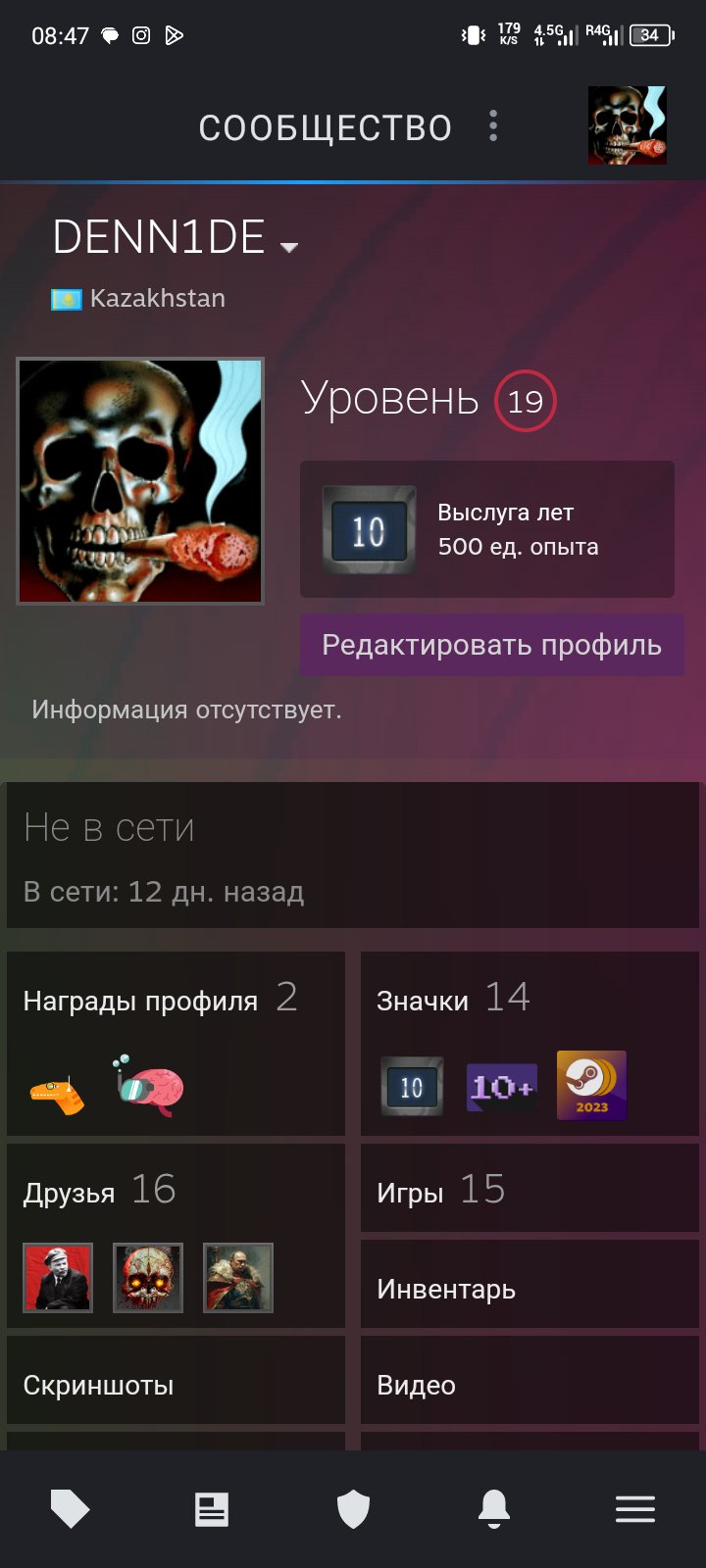Tap Редактировать профиль to edit profile
This screenshot has width=706, height=1568.
[491, 645]
